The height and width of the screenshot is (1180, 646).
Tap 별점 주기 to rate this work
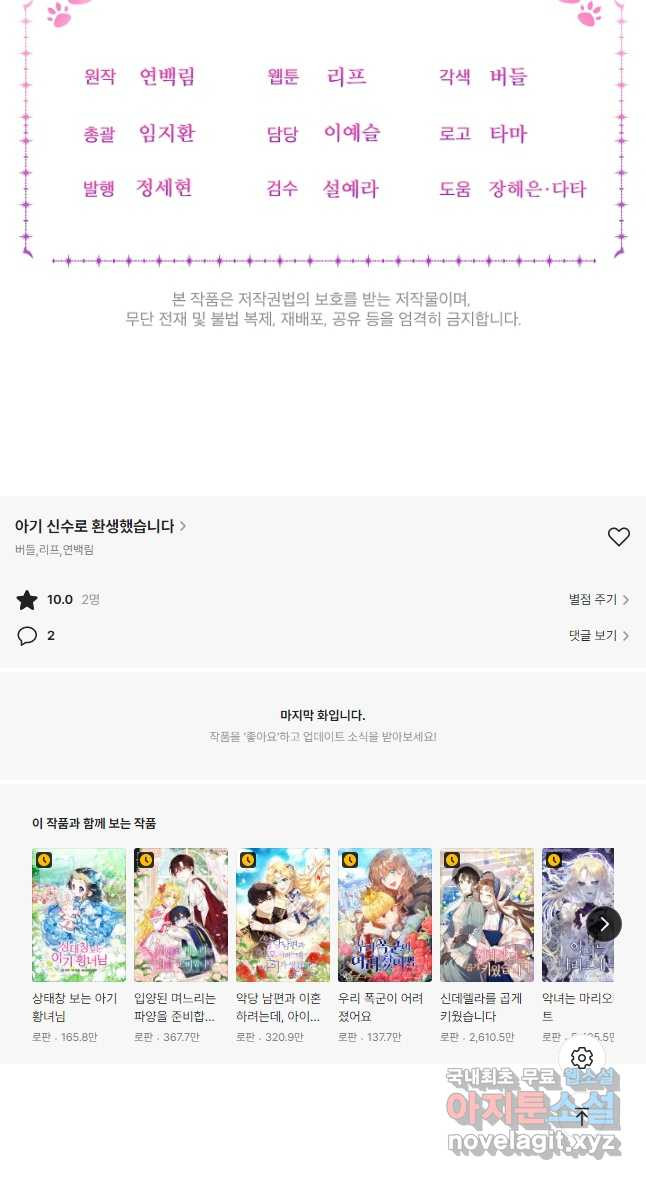(x=598, y=600)
